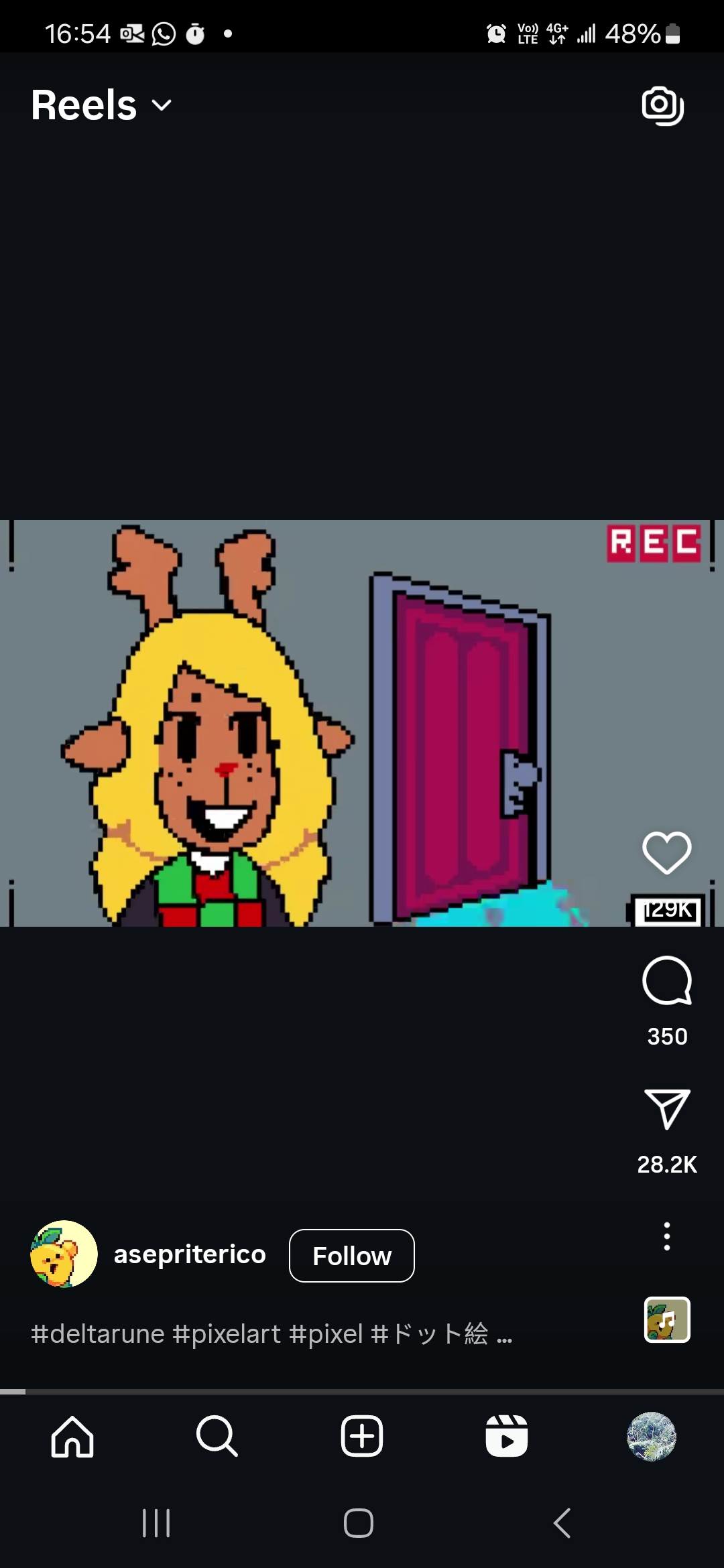Share this reel via the send icon

[667, 1109]
